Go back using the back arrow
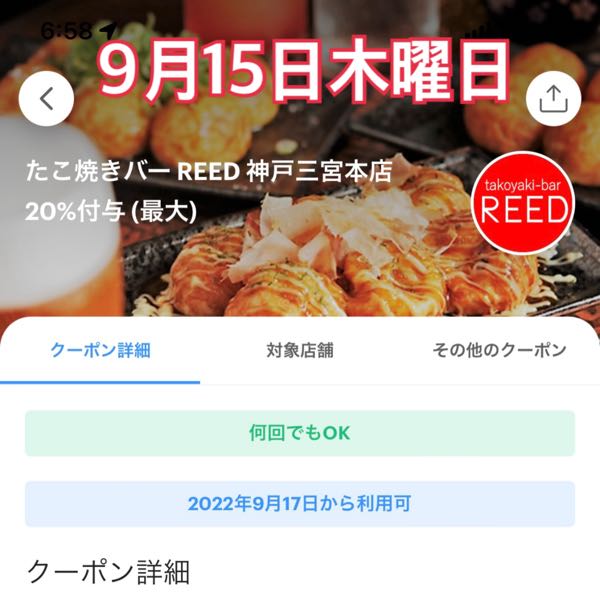Viewport: 600px width, 600px height. (46, 98)
